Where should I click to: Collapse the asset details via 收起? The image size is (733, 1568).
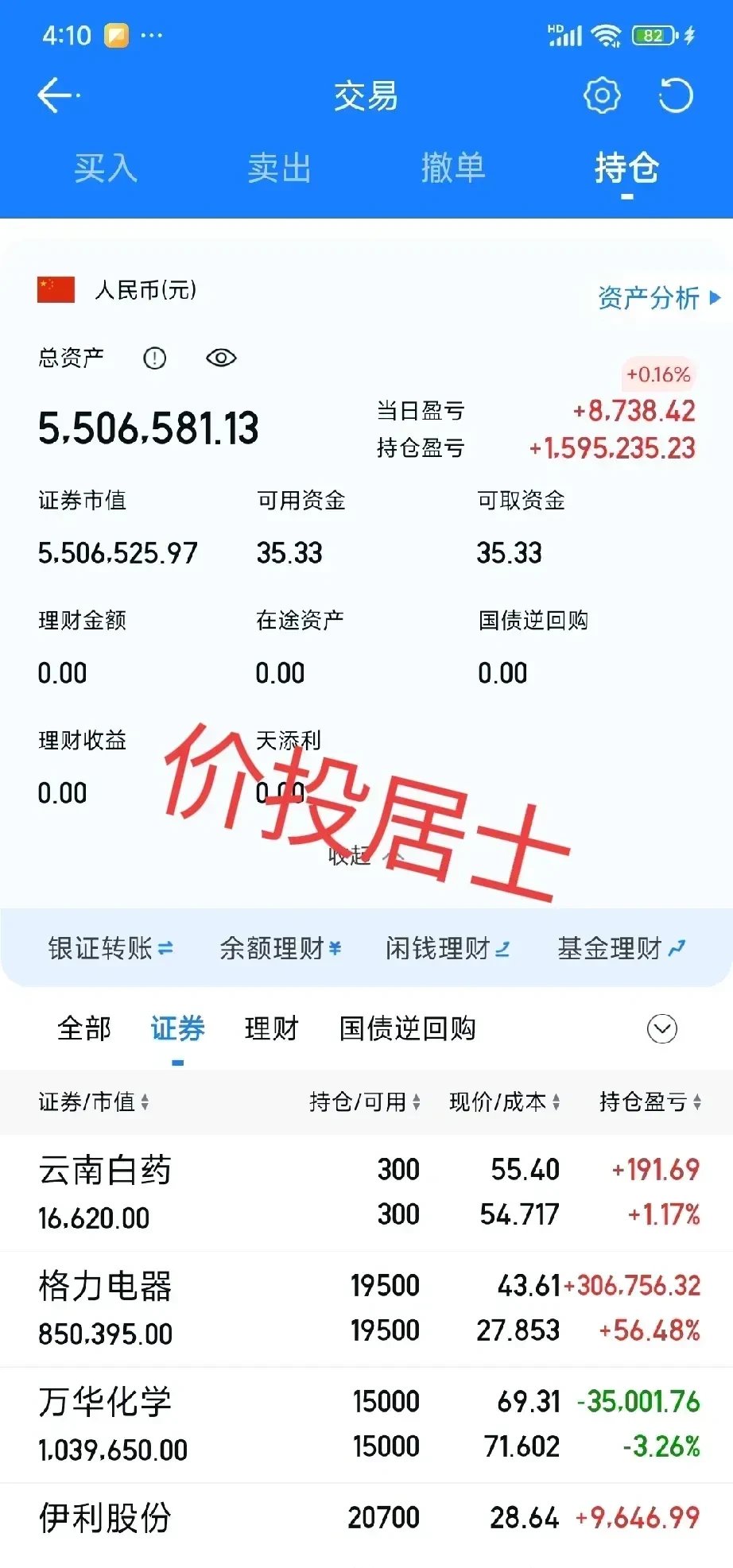[x=350, y=858]
